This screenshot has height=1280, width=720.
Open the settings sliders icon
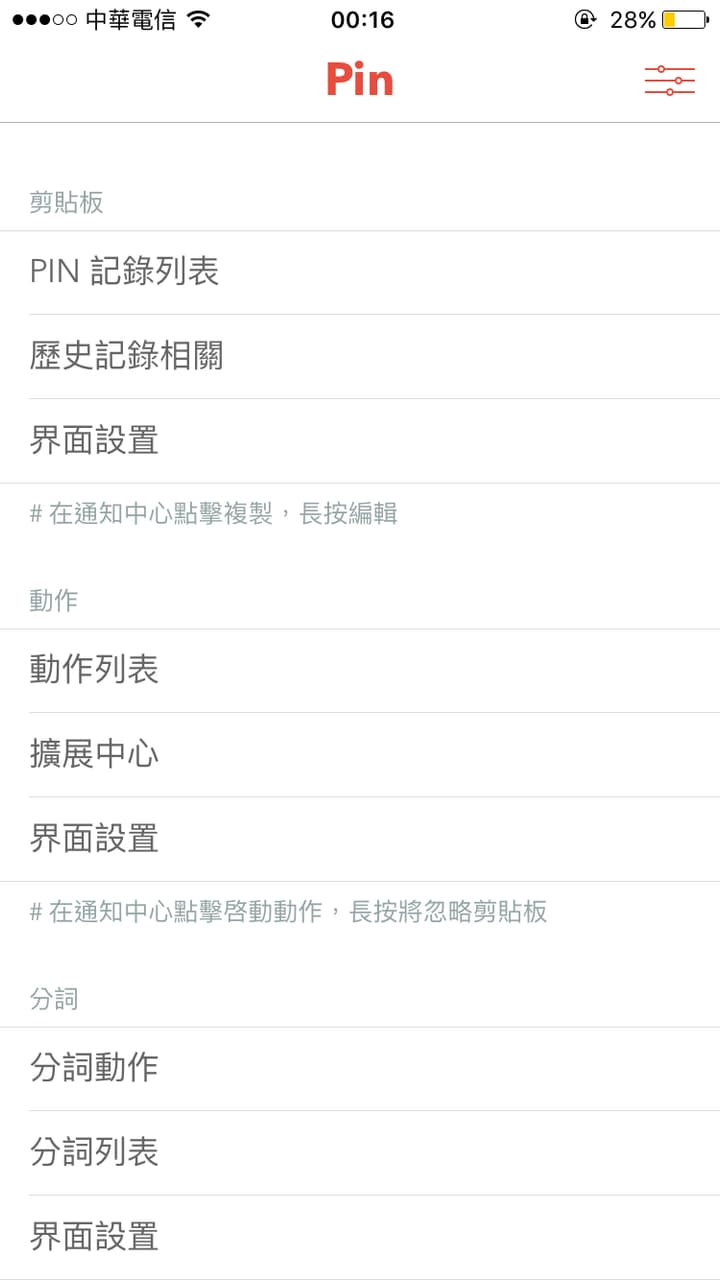coord(669,80)
